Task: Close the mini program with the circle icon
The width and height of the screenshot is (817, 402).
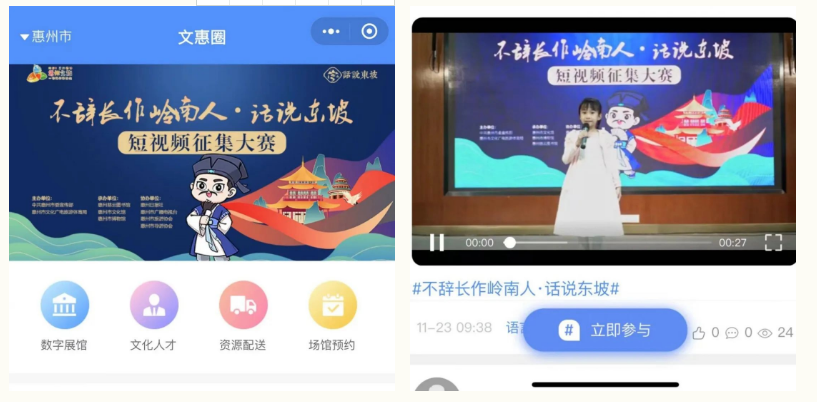Action: [369, 32]
